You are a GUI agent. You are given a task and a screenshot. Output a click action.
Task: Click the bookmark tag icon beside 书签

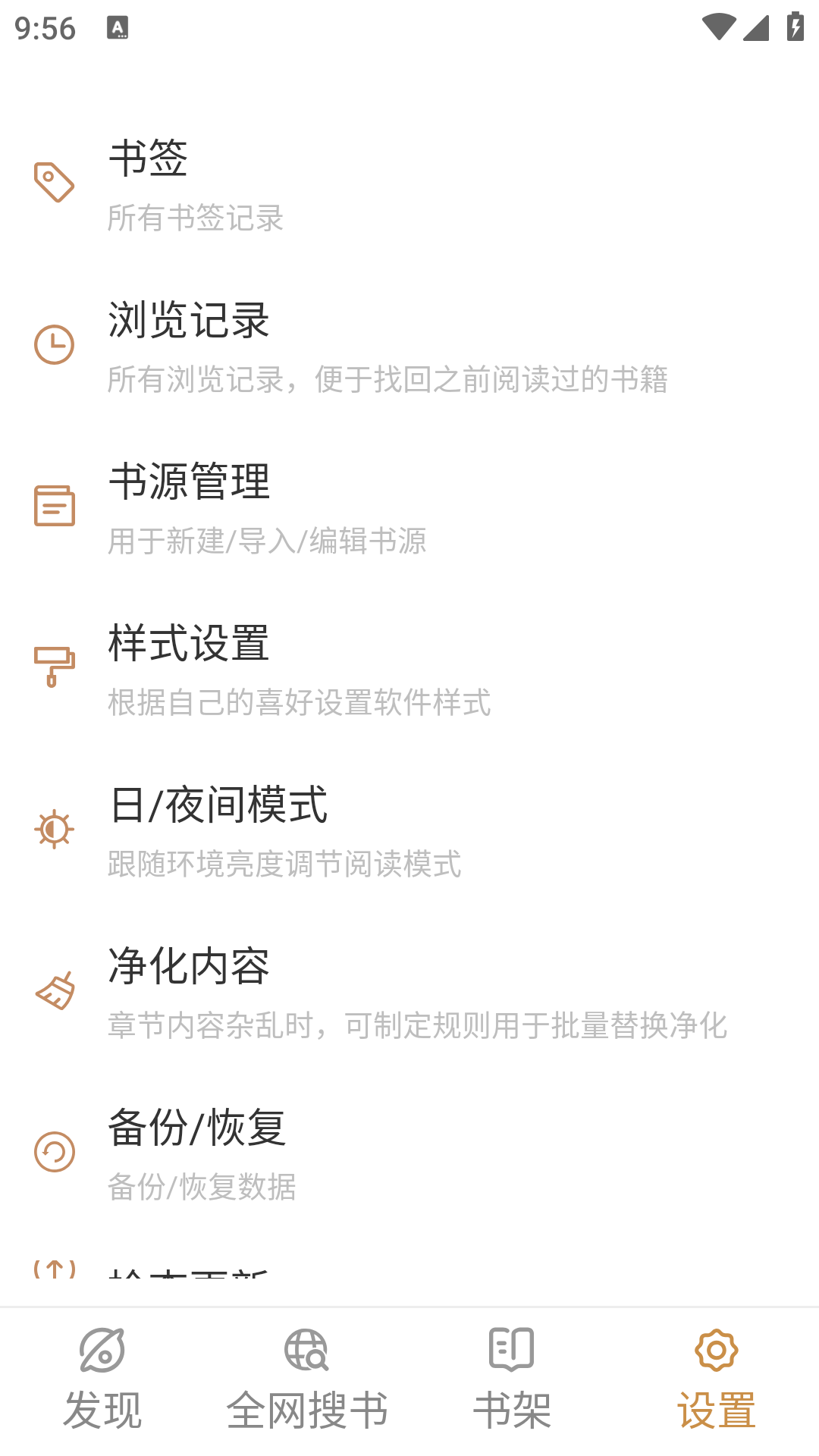point(53,182)
